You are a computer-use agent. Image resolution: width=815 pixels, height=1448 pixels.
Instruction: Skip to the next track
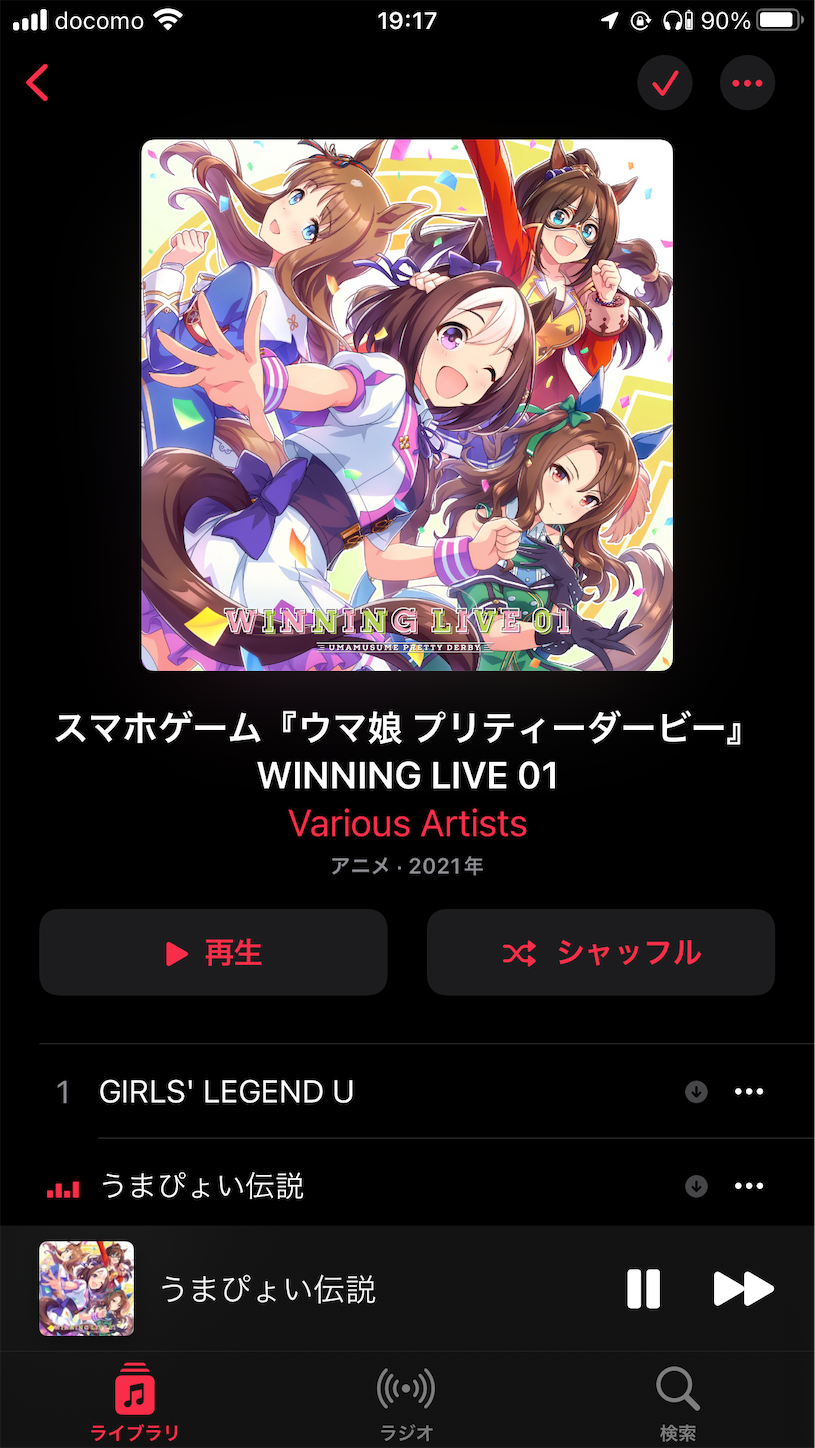click(x=743, y=1289)
